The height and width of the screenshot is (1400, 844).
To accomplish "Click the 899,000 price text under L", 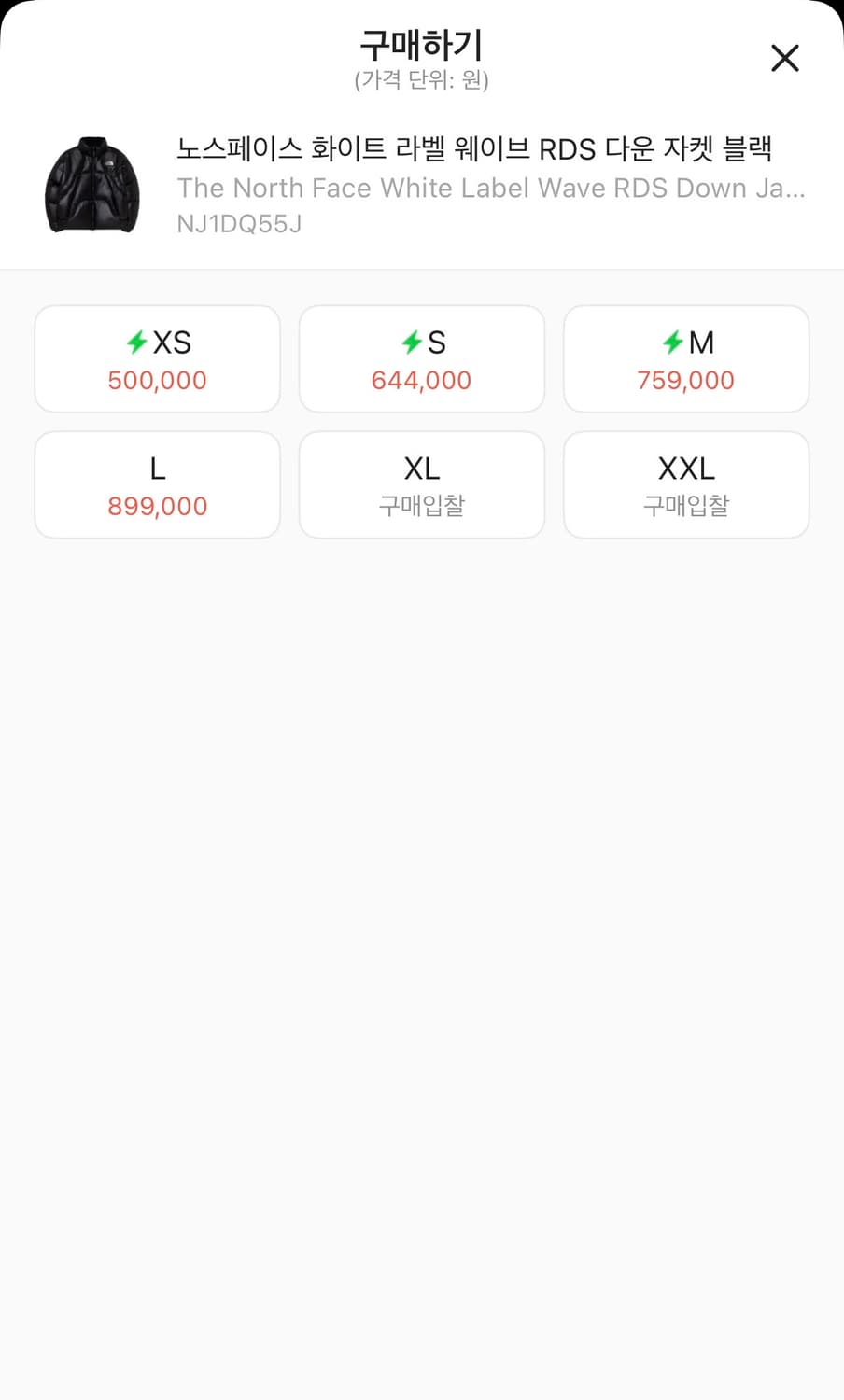I will pos(156,506).
